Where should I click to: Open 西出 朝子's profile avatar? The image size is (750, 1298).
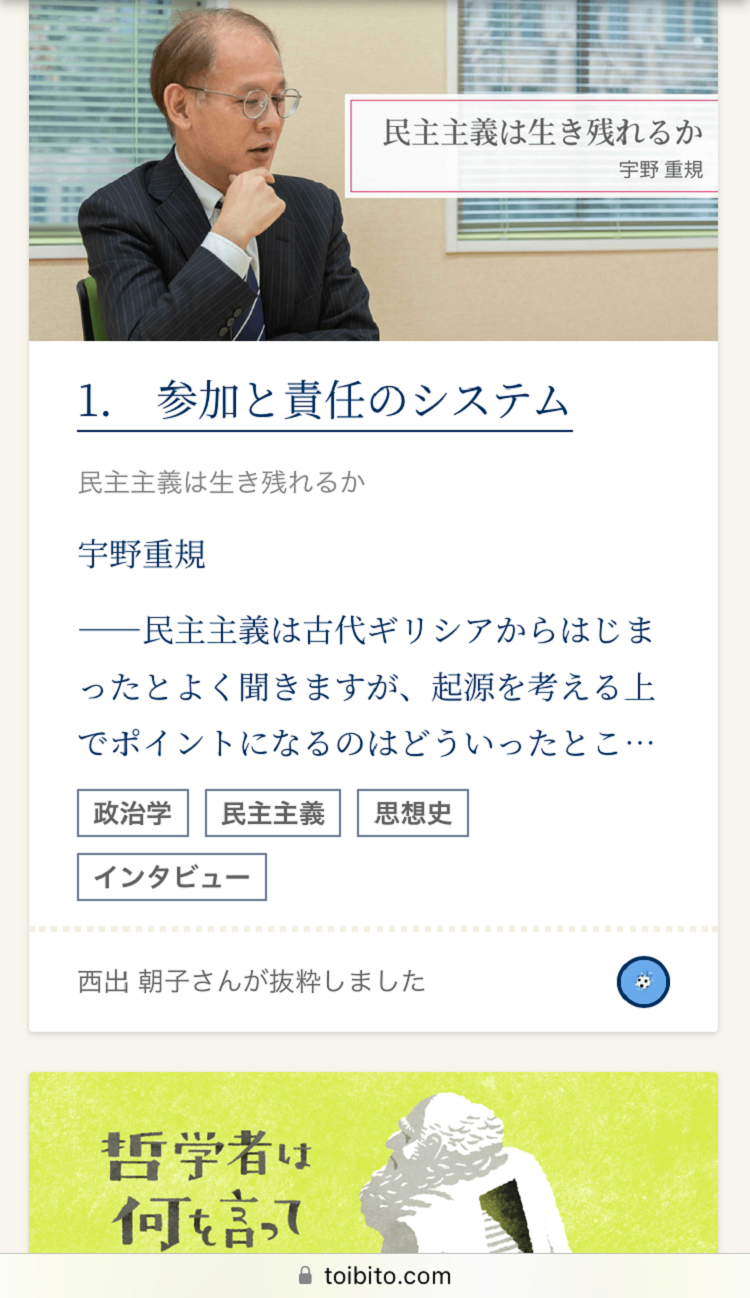[x=643, y=982]
